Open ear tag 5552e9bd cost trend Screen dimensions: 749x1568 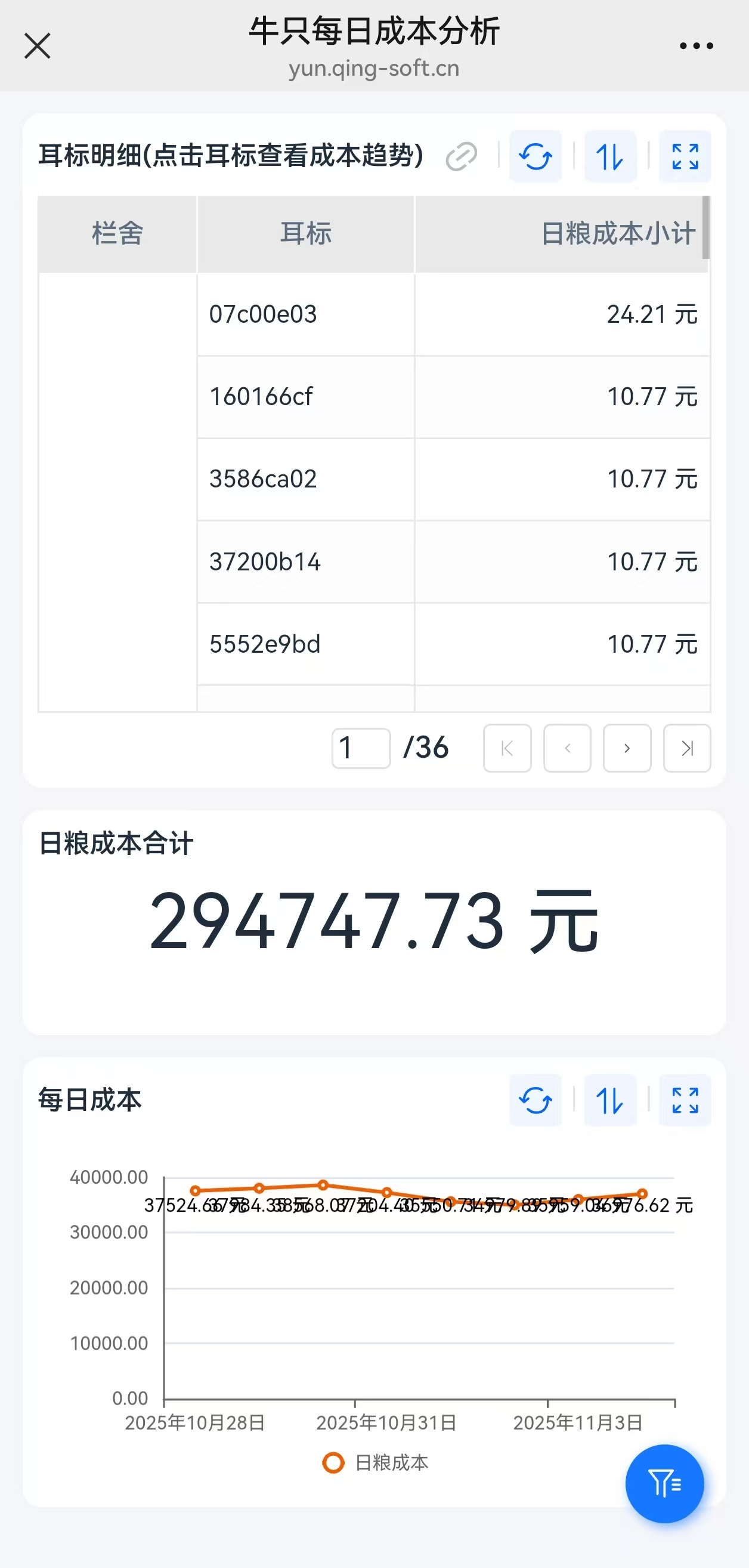[x=265, y=644]
